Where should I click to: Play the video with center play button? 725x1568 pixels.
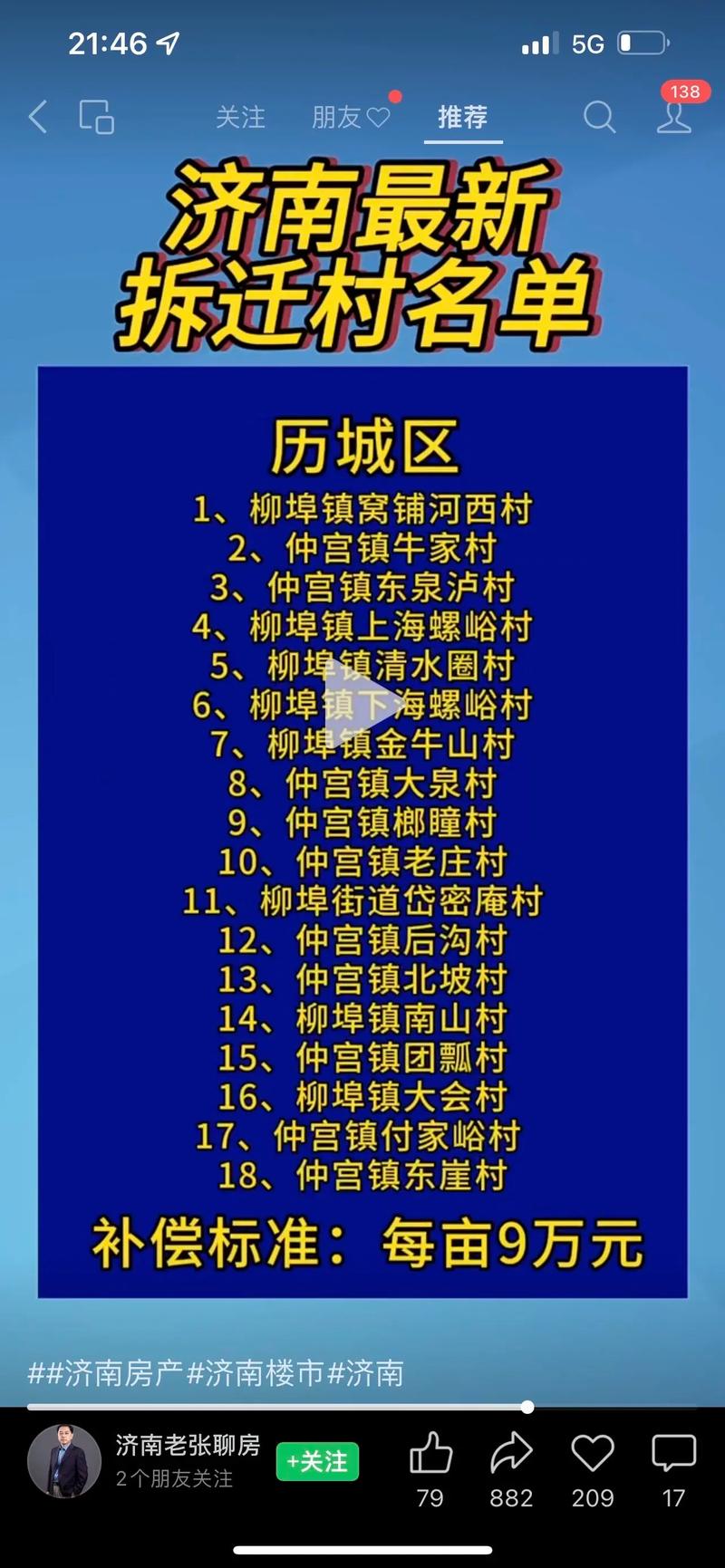click(x=362, y=704)
